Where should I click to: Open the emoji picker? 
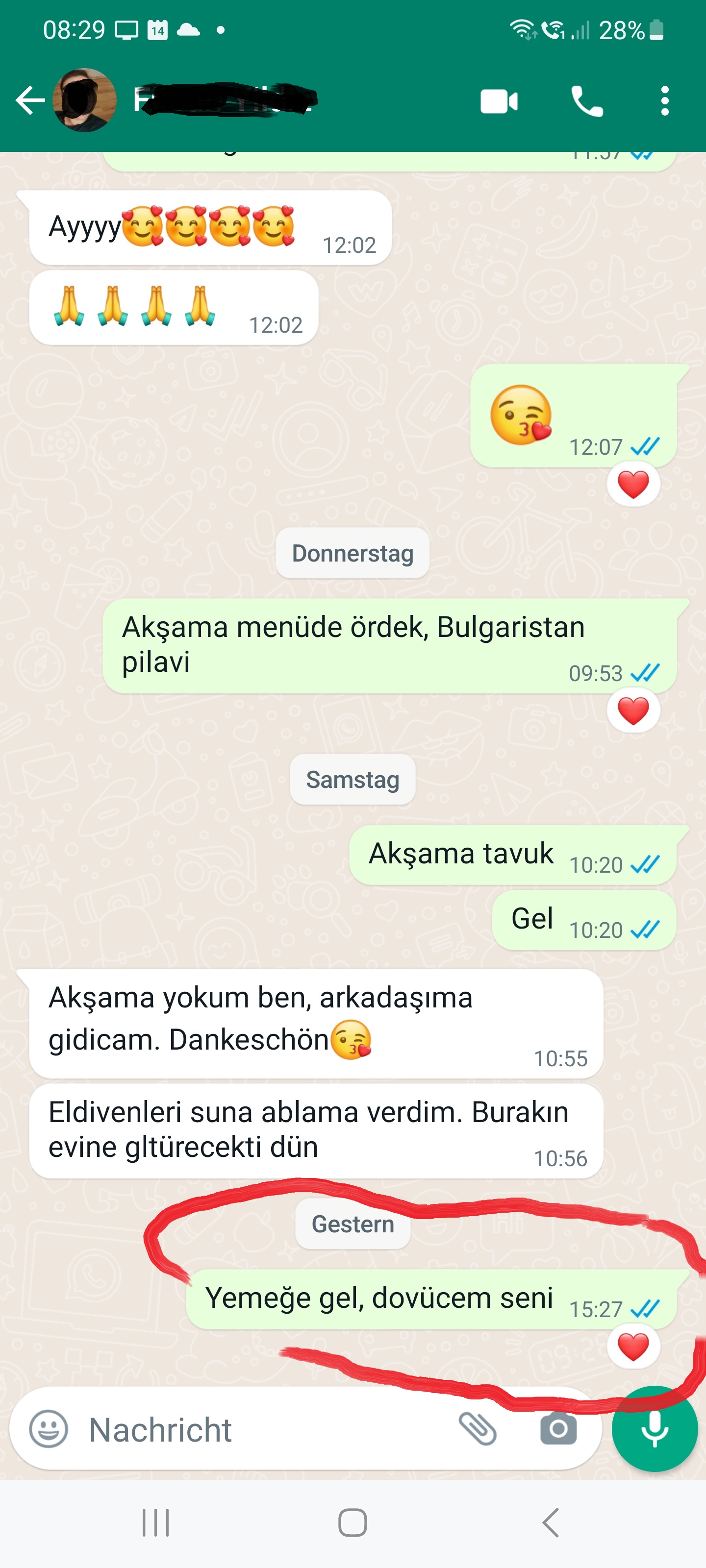click(49, 1429)
